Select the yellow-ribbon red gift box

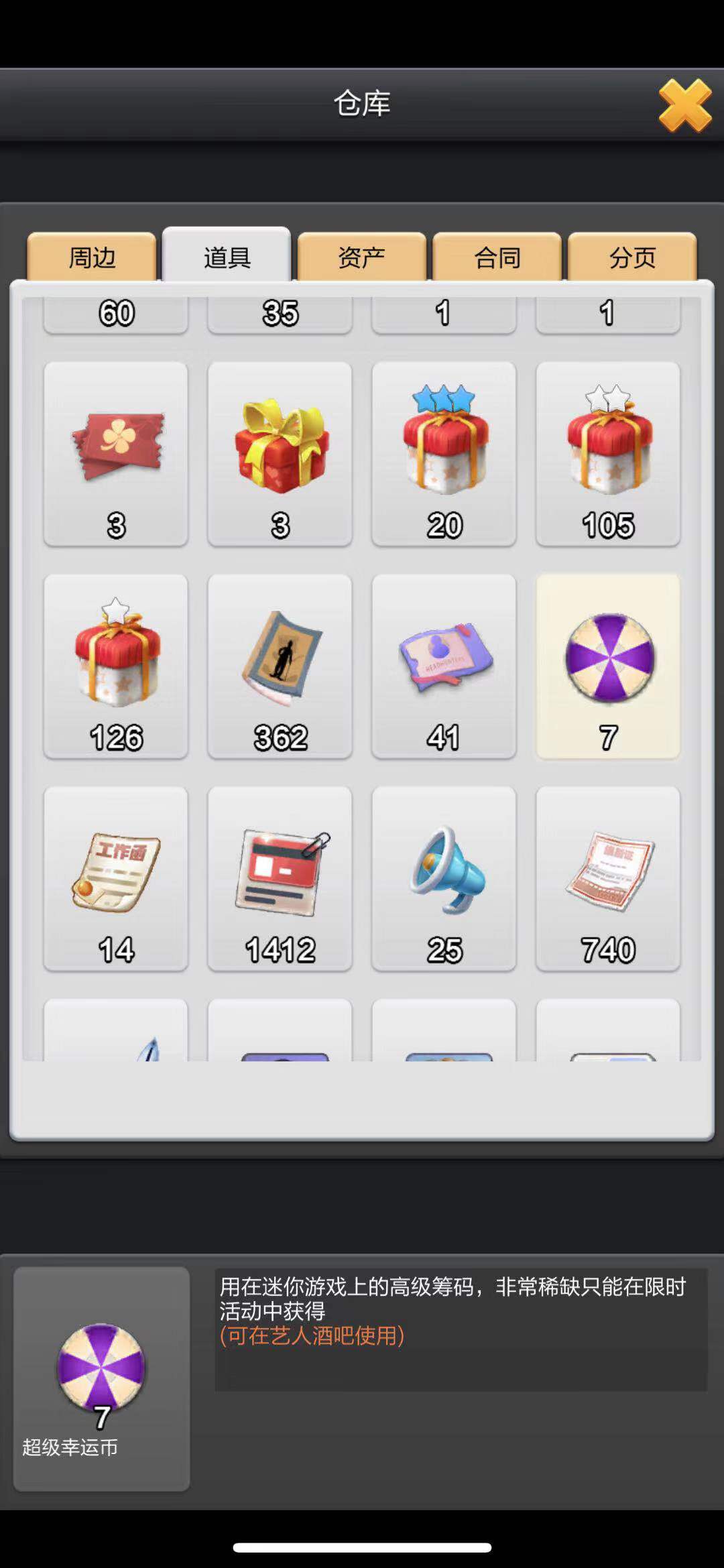pyautogui.click(x=280, y=454)
